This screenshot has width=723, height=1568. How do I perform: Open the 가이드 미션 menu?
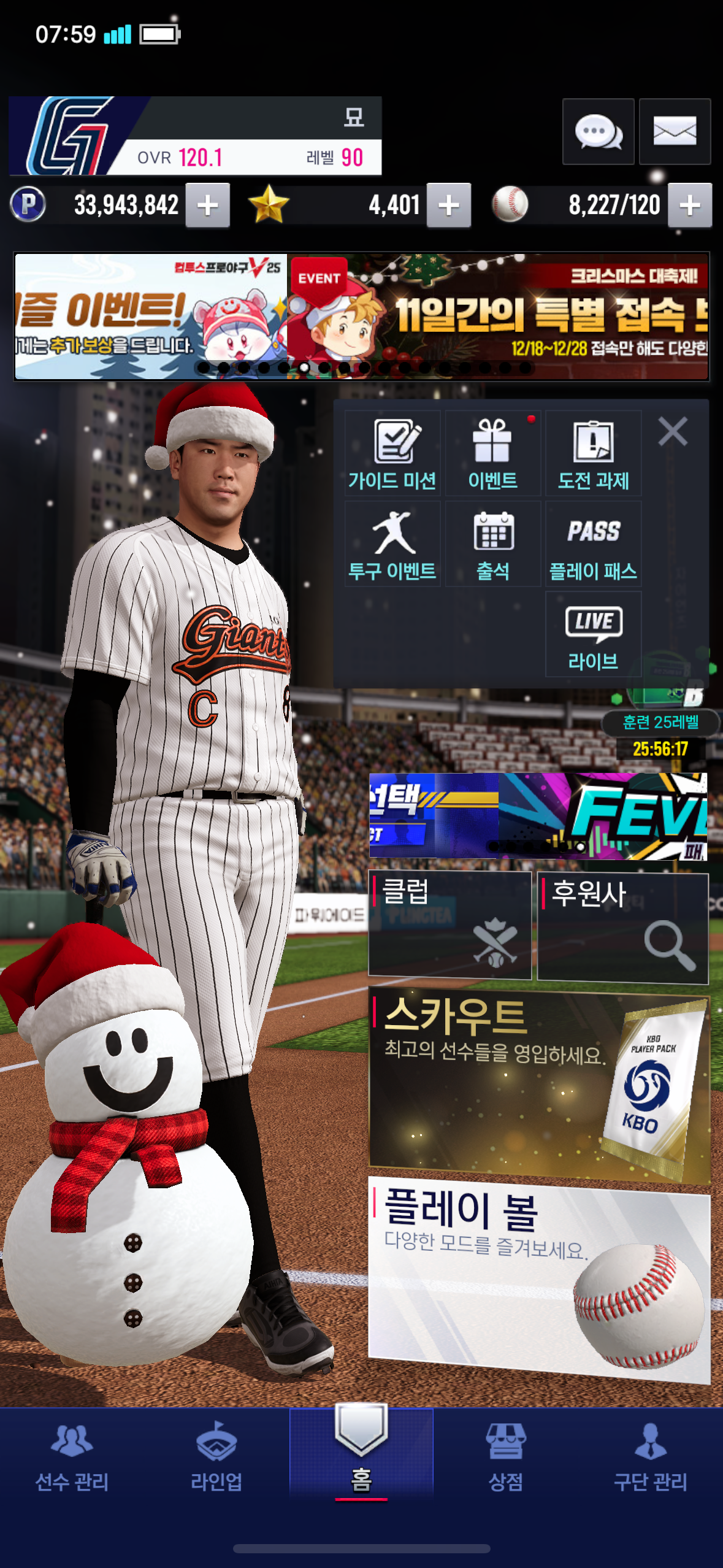392,454
